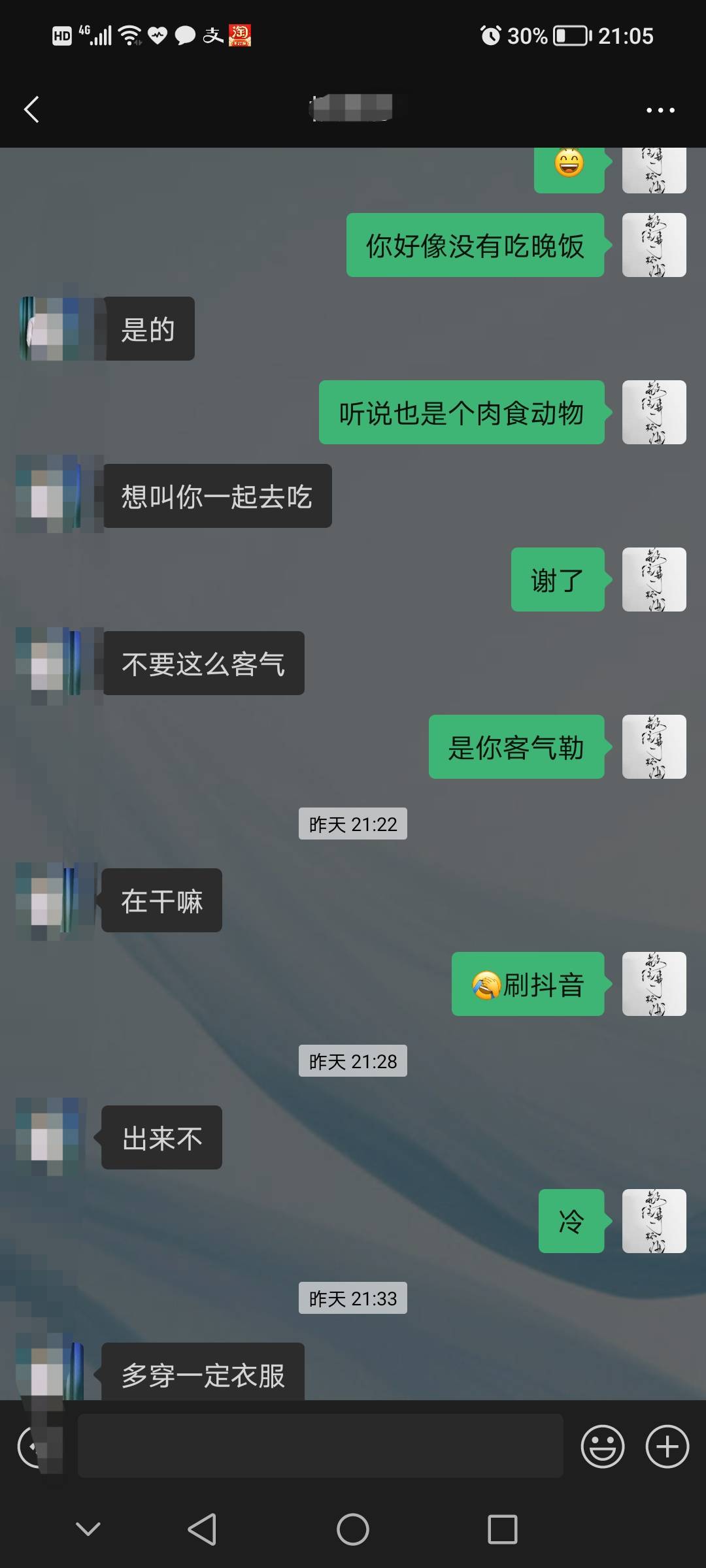Tap the 昨天 21:22 timestamp label

[x=352, y=825]
